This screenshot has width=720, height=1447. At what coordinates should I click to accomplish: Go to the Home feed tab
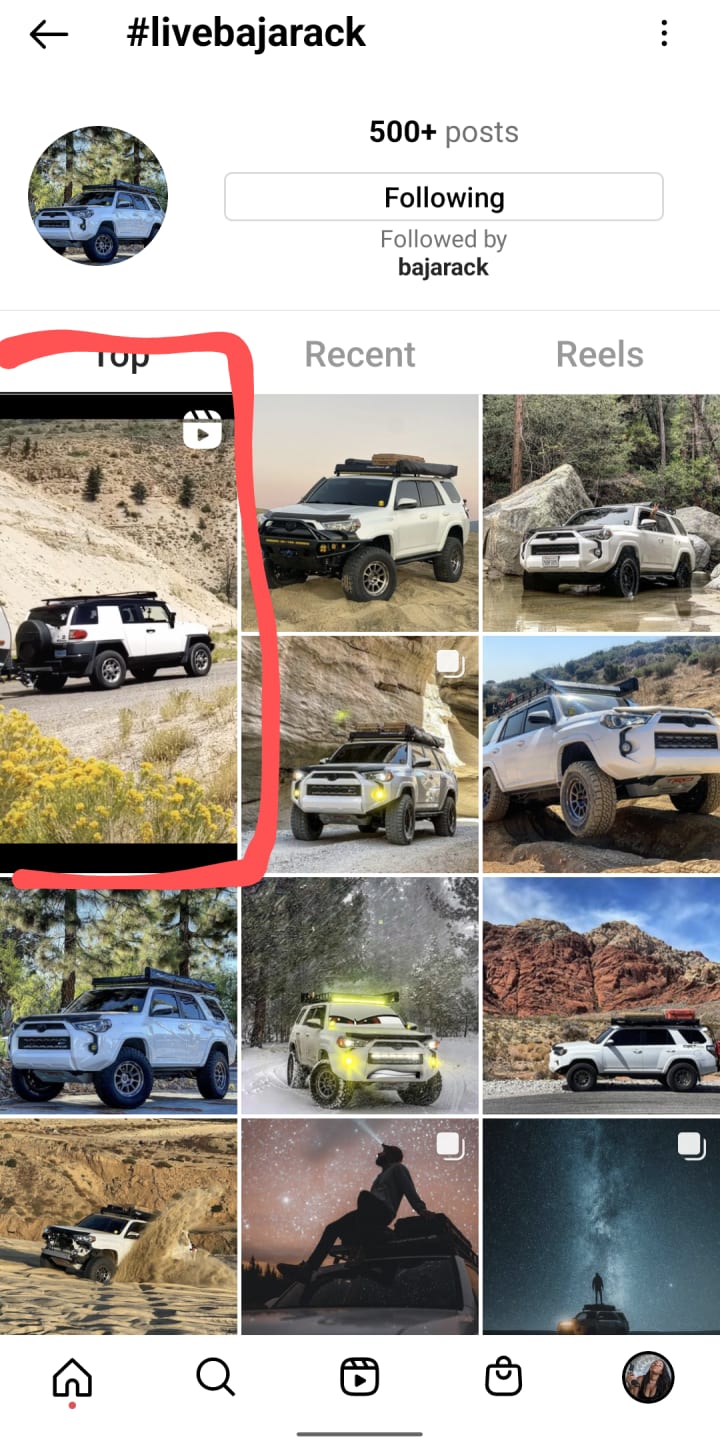point(72,1378)
